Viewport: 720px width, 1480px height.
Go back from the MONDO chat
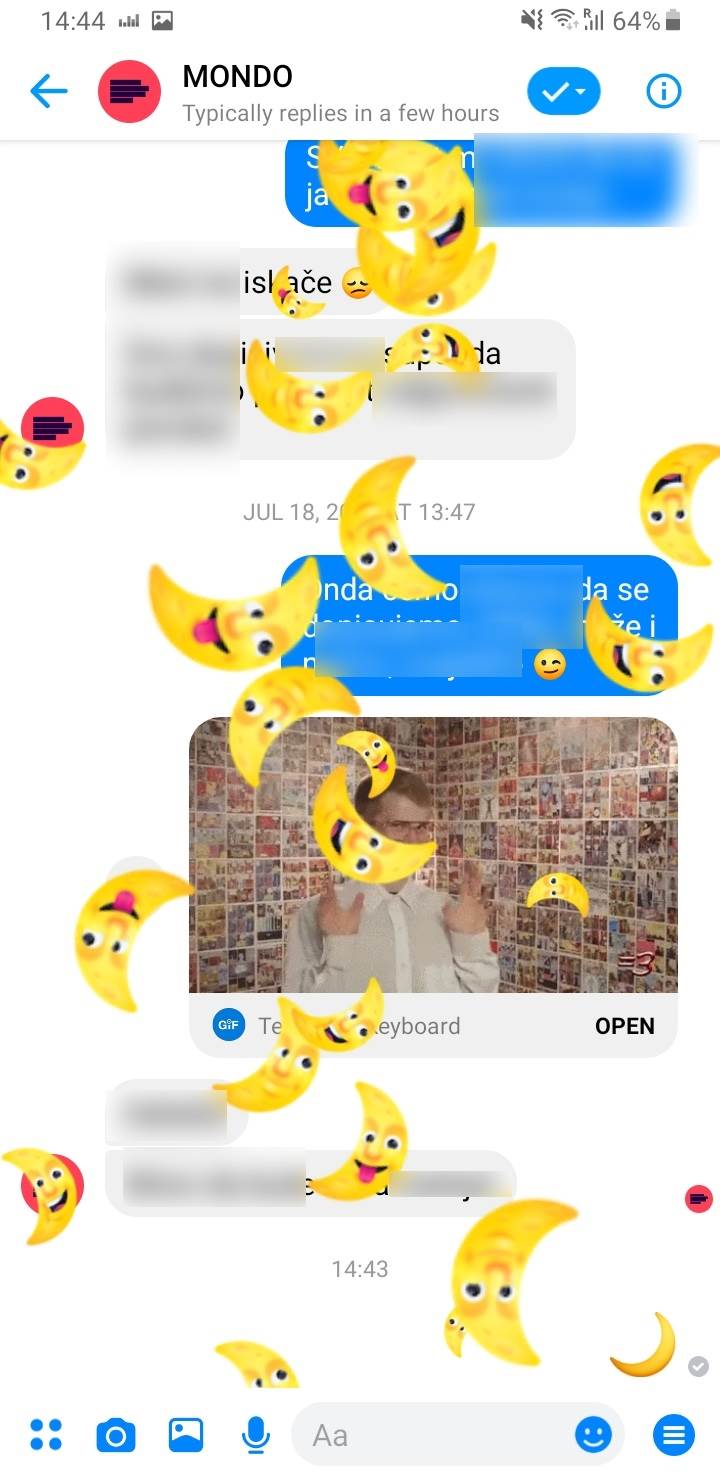tap(48, 92)
